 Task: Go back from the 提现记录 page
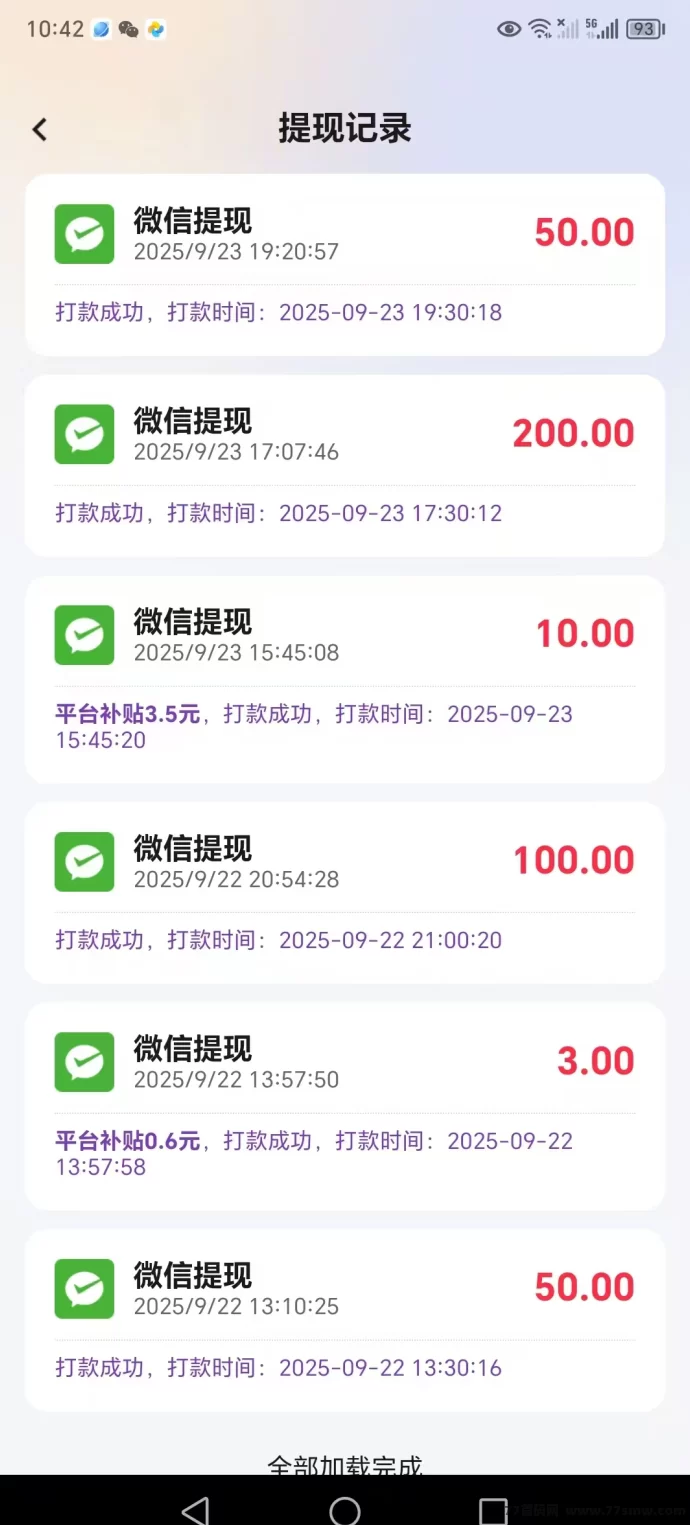point(40,129)
